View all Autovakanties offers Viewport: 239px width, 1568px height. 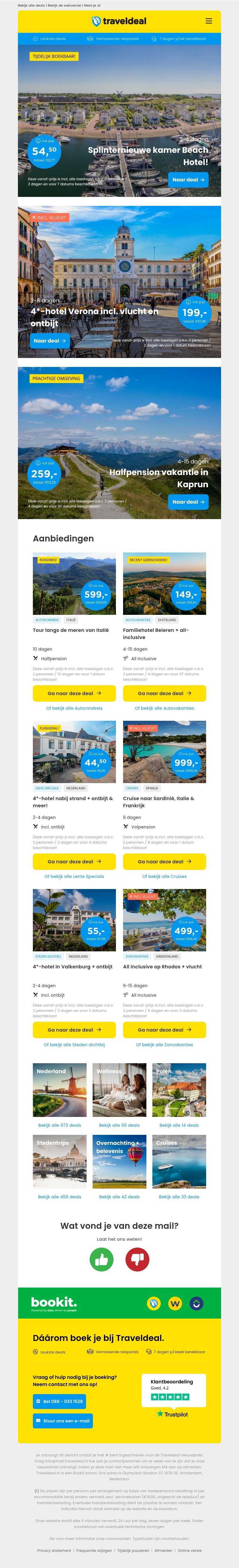(164, 708)
